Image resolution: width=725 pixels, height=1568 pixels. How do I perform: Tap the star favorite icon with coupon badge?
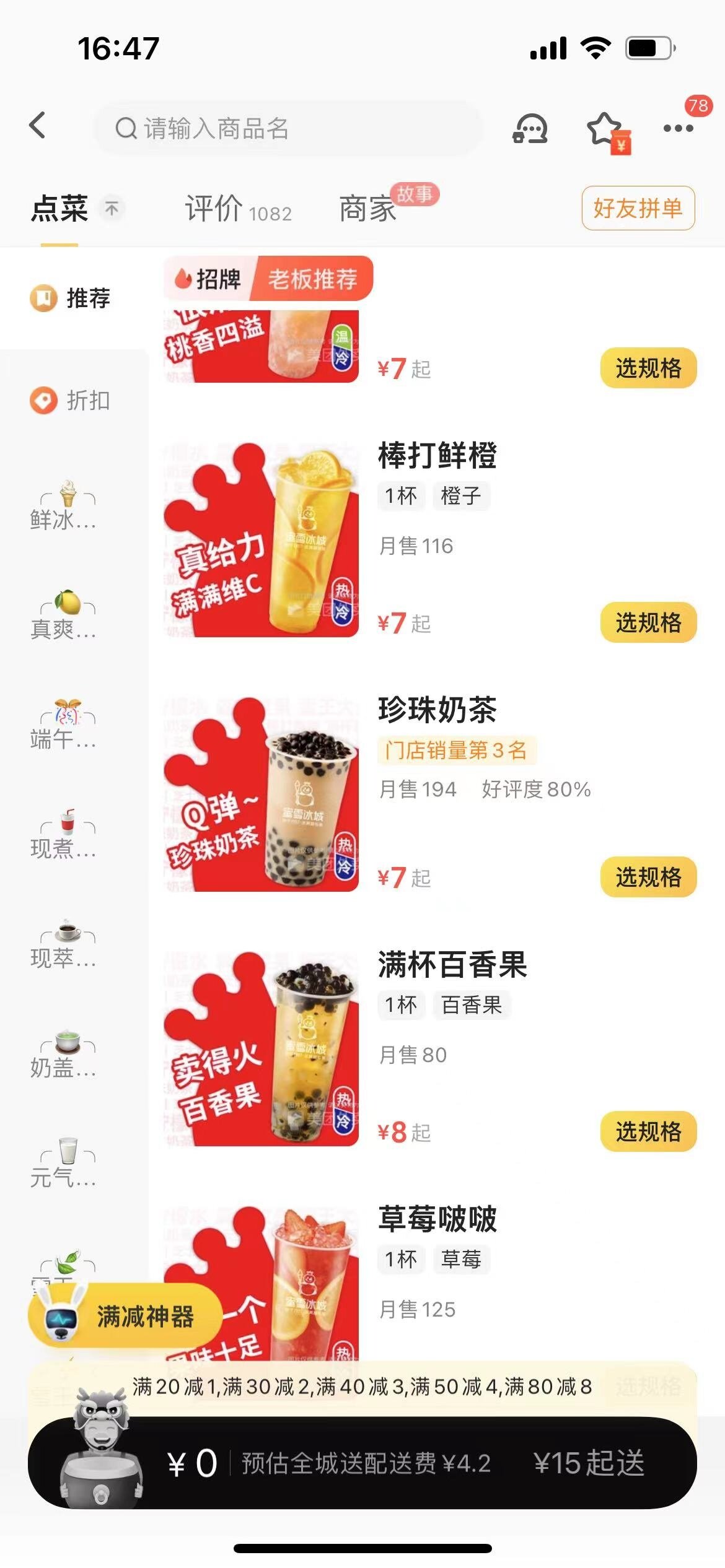coord(609,131)
